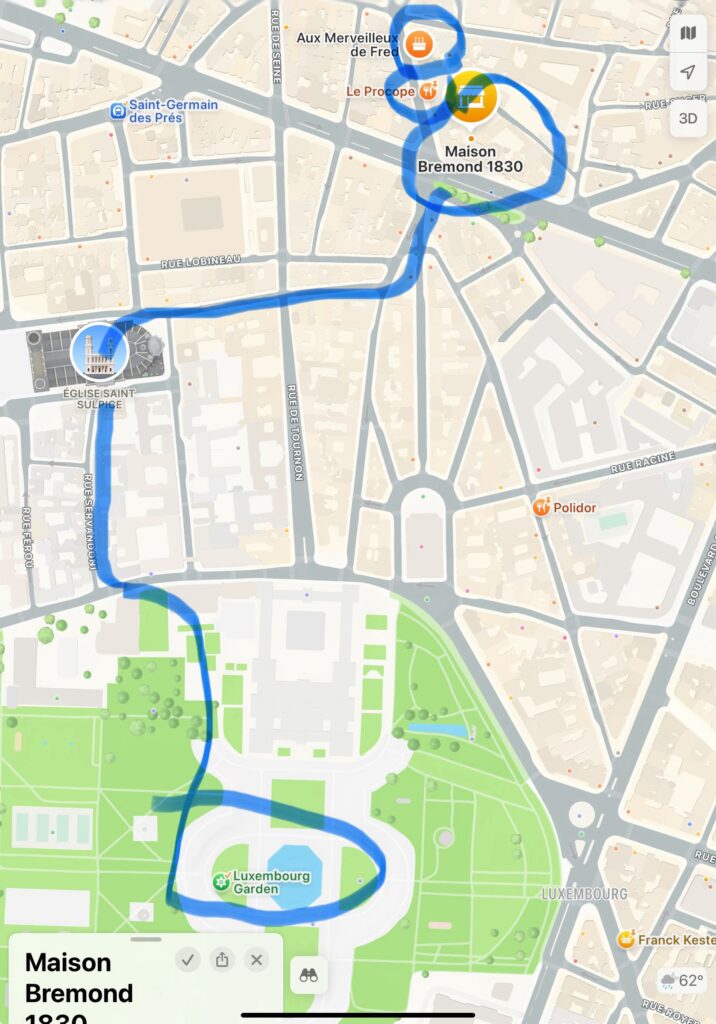Share the Maison Bremond 1830 location

click(x=222, y=960)
